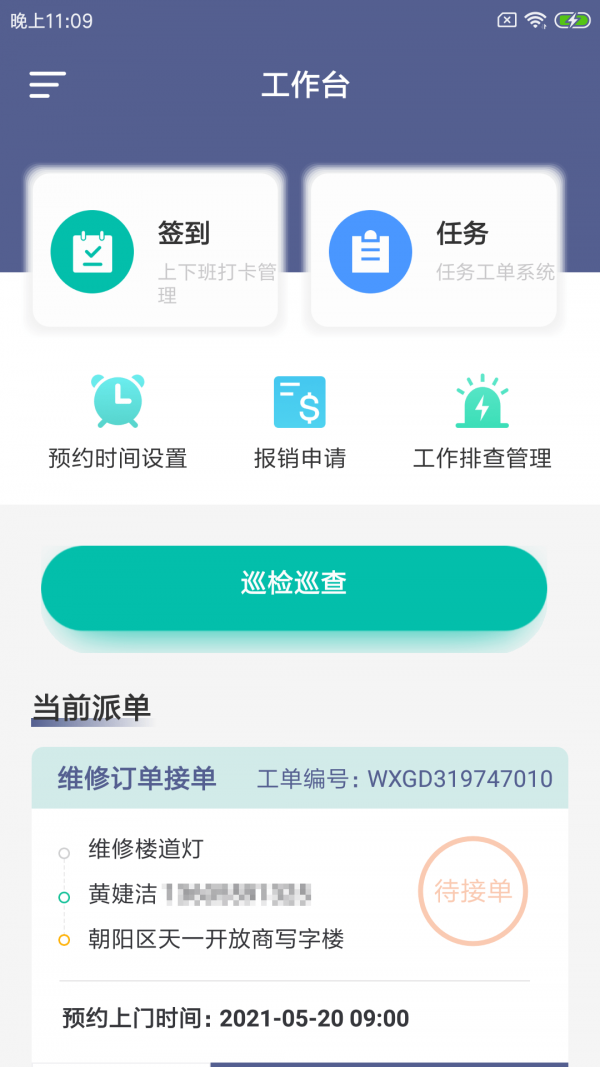Open the 任务 work order card
The image size is (600, 1067).
433,250
